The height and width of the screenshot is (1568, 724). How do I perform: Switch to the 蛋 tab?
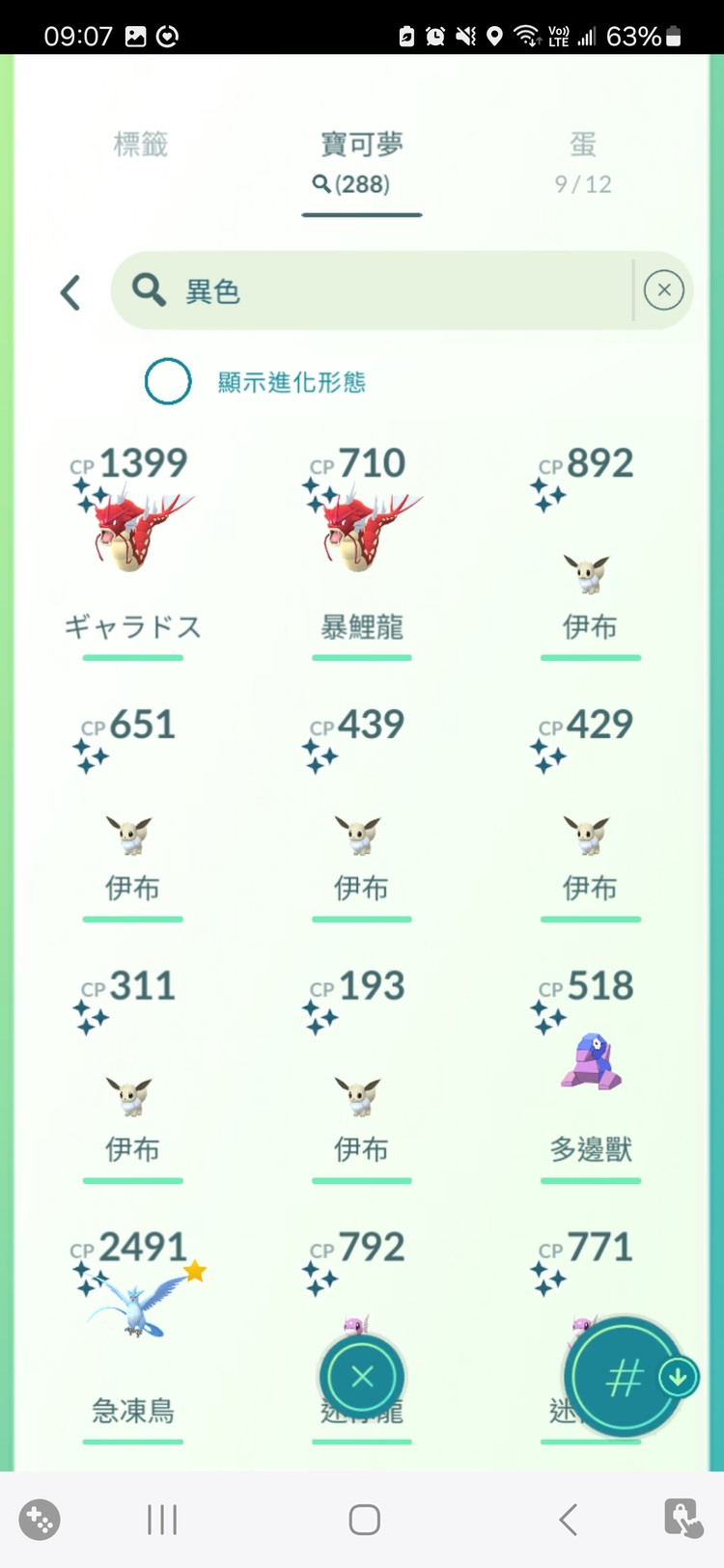(583, 161)
